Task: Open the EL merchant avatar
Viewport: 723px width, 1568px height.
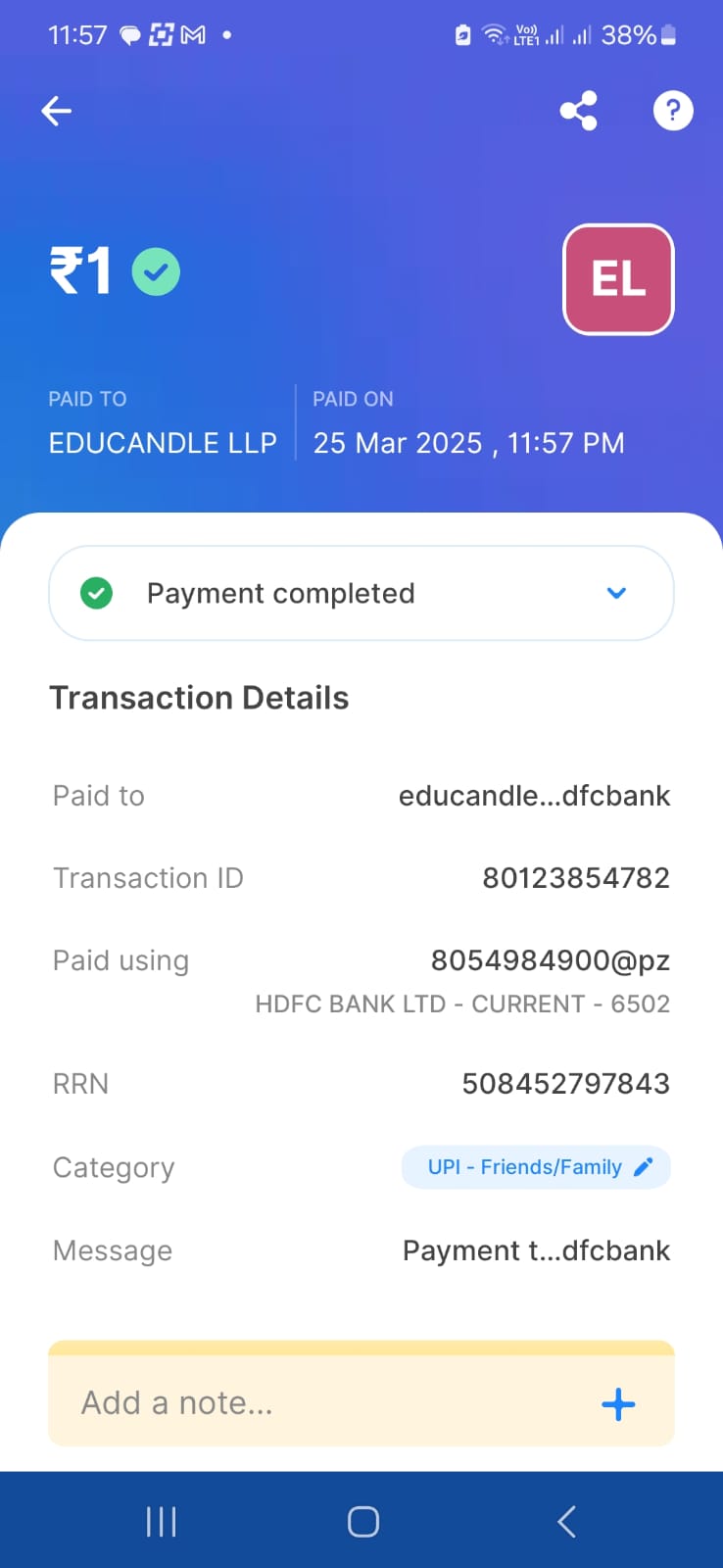Action: coord(618,279)
